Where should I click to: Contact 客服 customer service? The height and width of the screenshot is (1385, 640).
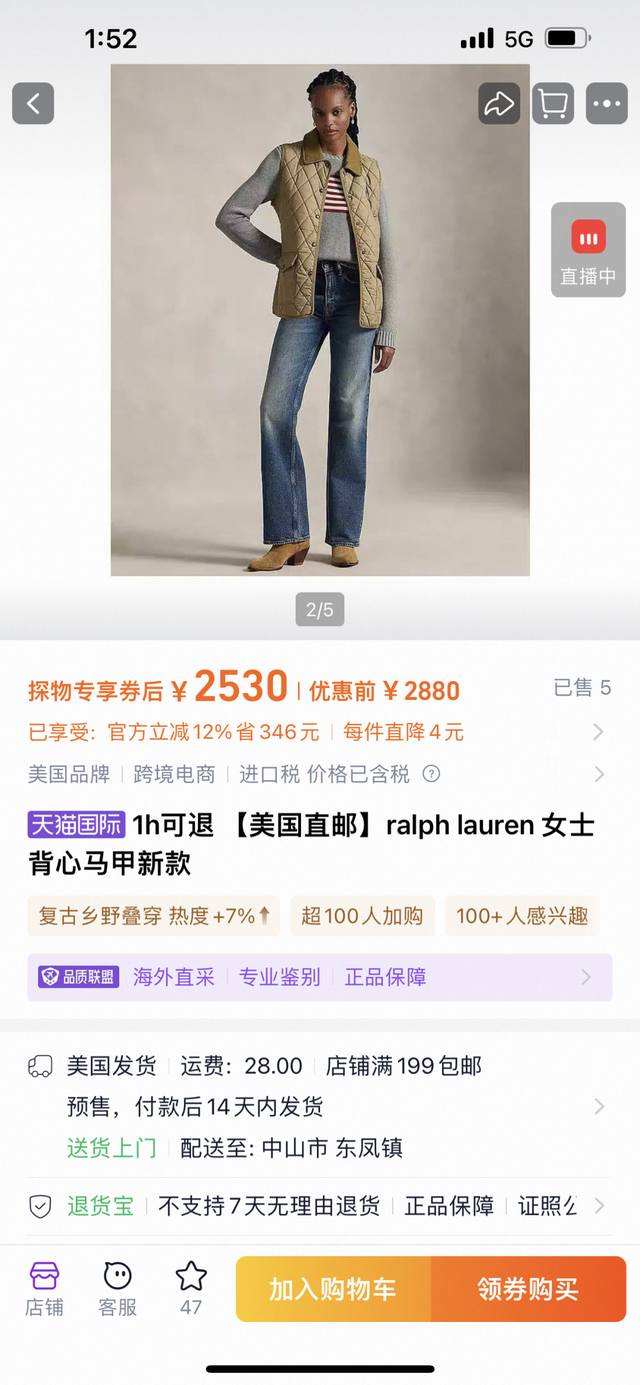coord(117,1288)
